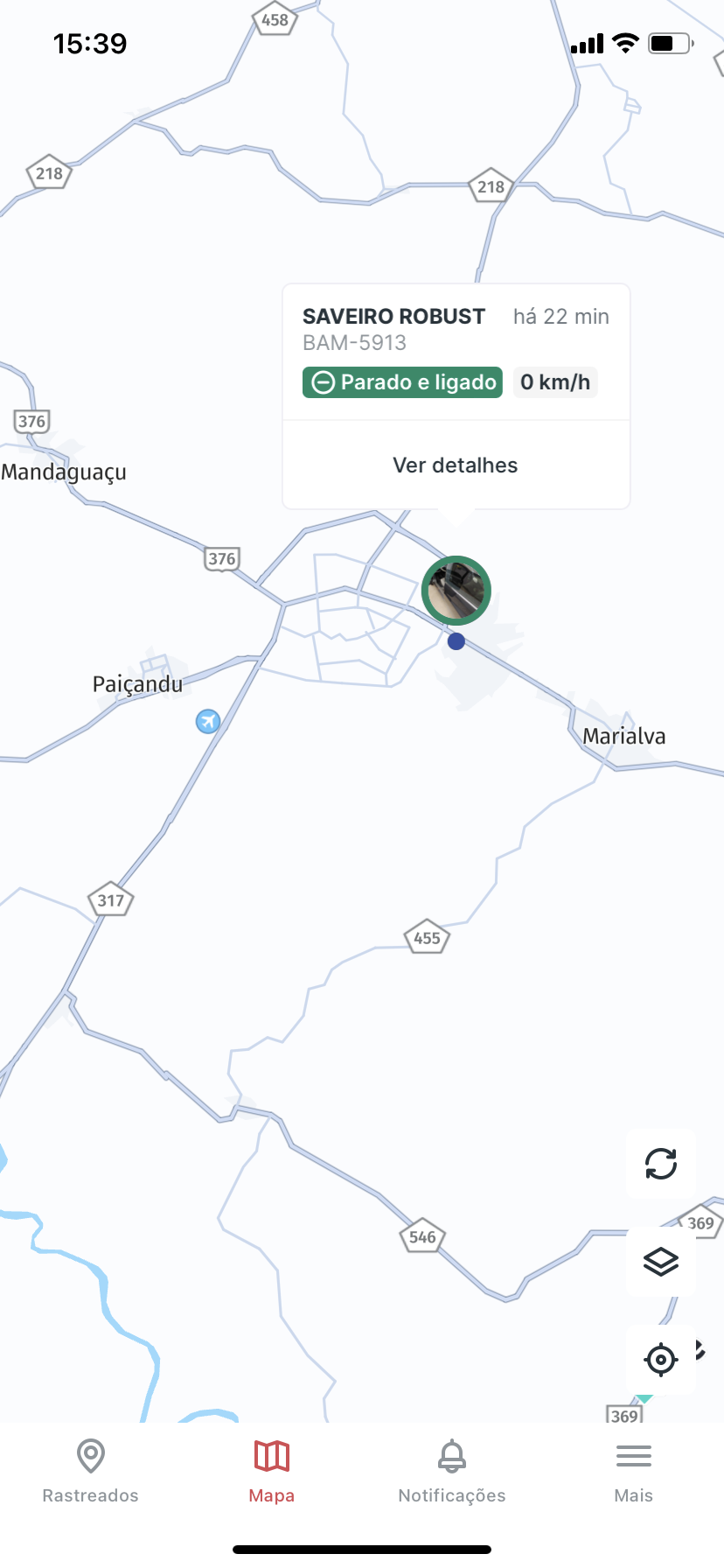
Task: Center map on my location
Action: pos(661,1360)
